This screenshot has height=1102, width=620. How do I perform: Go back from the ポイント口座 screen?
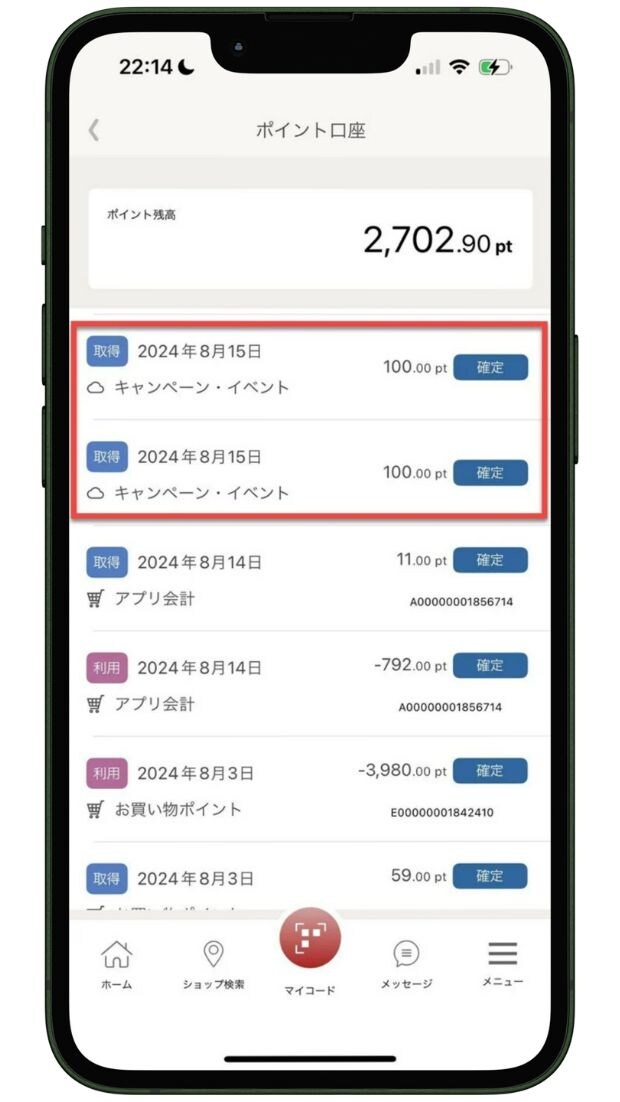(x=94, y=130)
